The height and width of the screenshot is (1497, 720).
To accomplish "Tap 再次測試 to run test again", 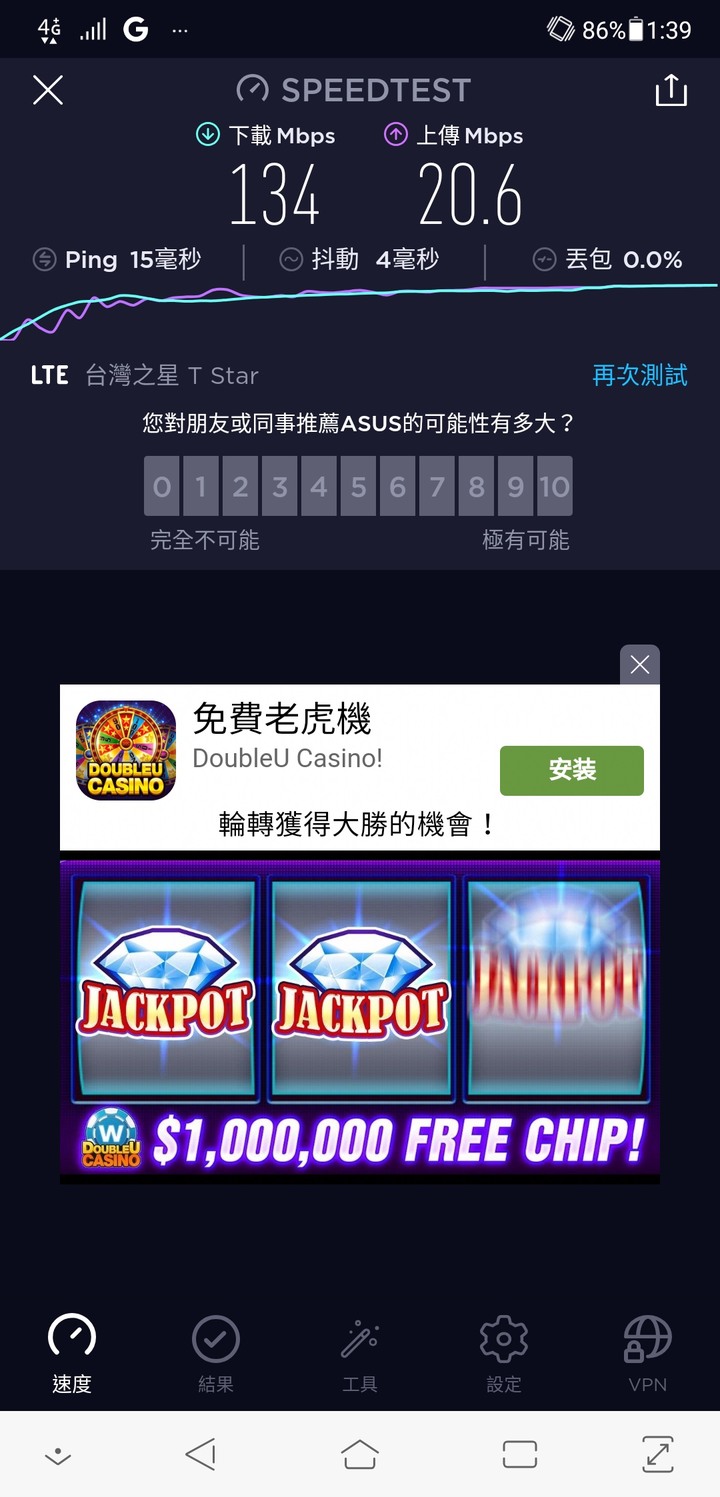I will pyautogui.click(x=640, y=376).
